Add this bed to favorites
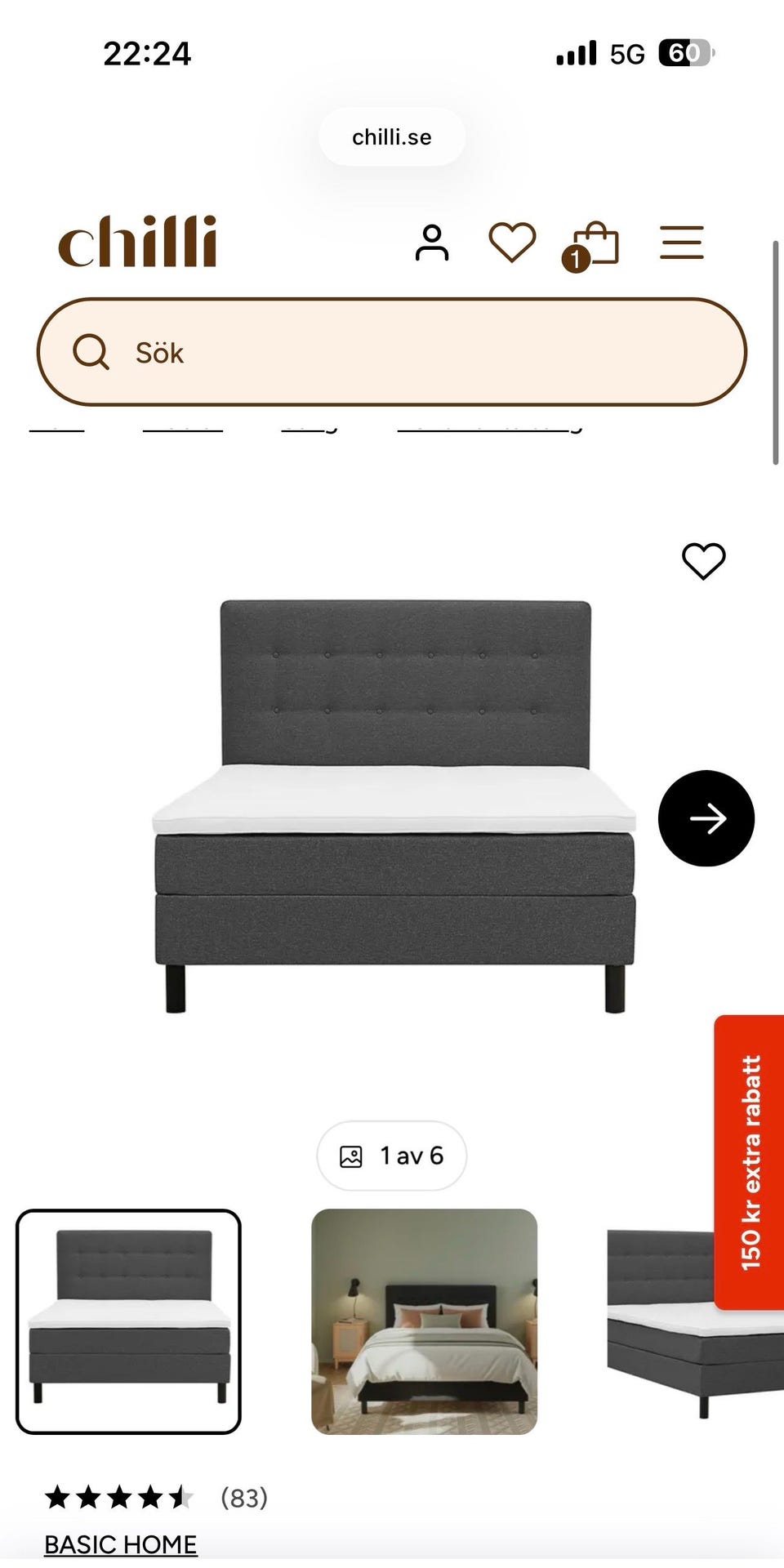This screenshot has height=1568, width=784. 703,561
